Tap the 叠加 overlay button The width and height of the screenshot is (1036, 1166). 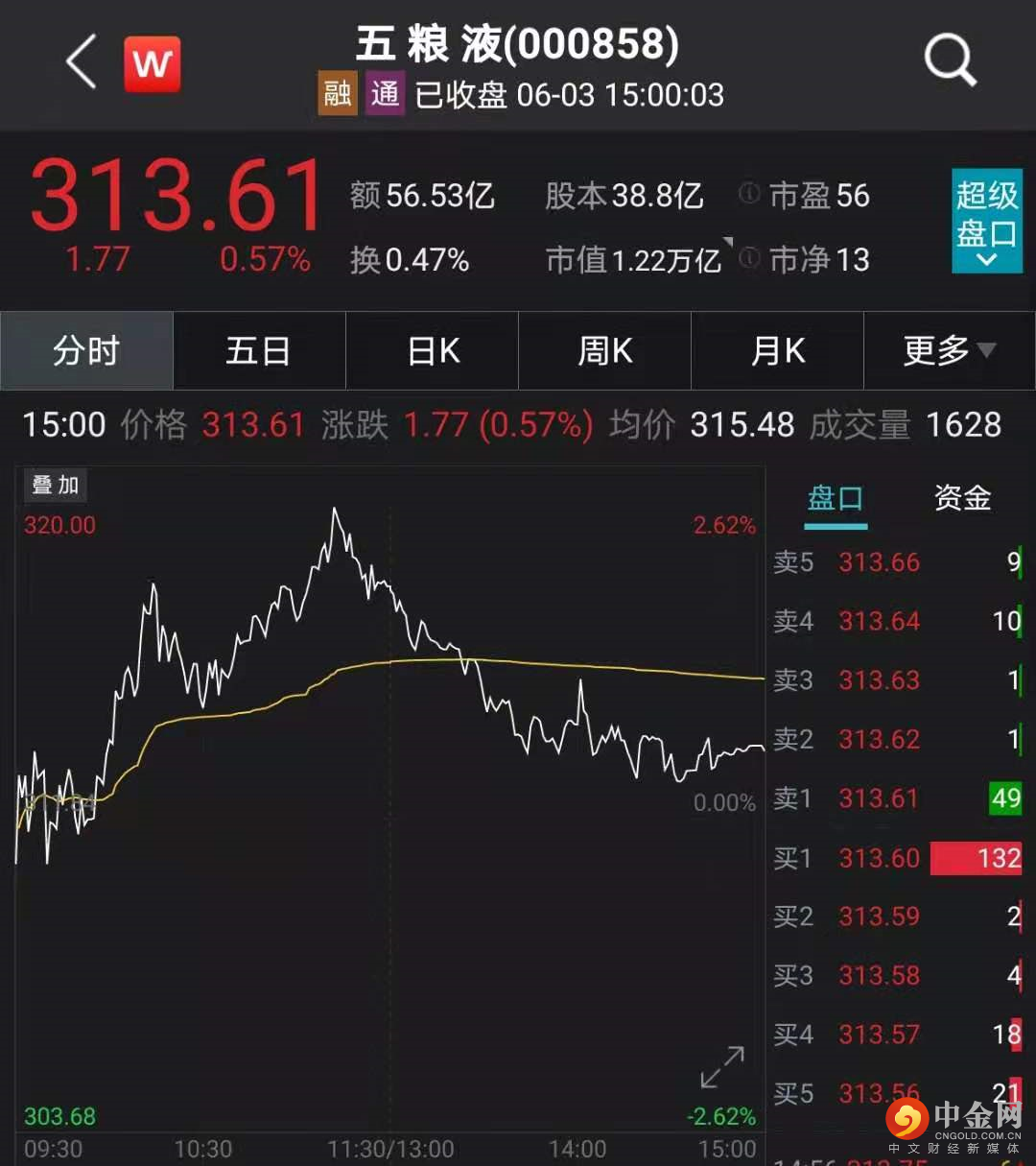(x=56, y=485)
